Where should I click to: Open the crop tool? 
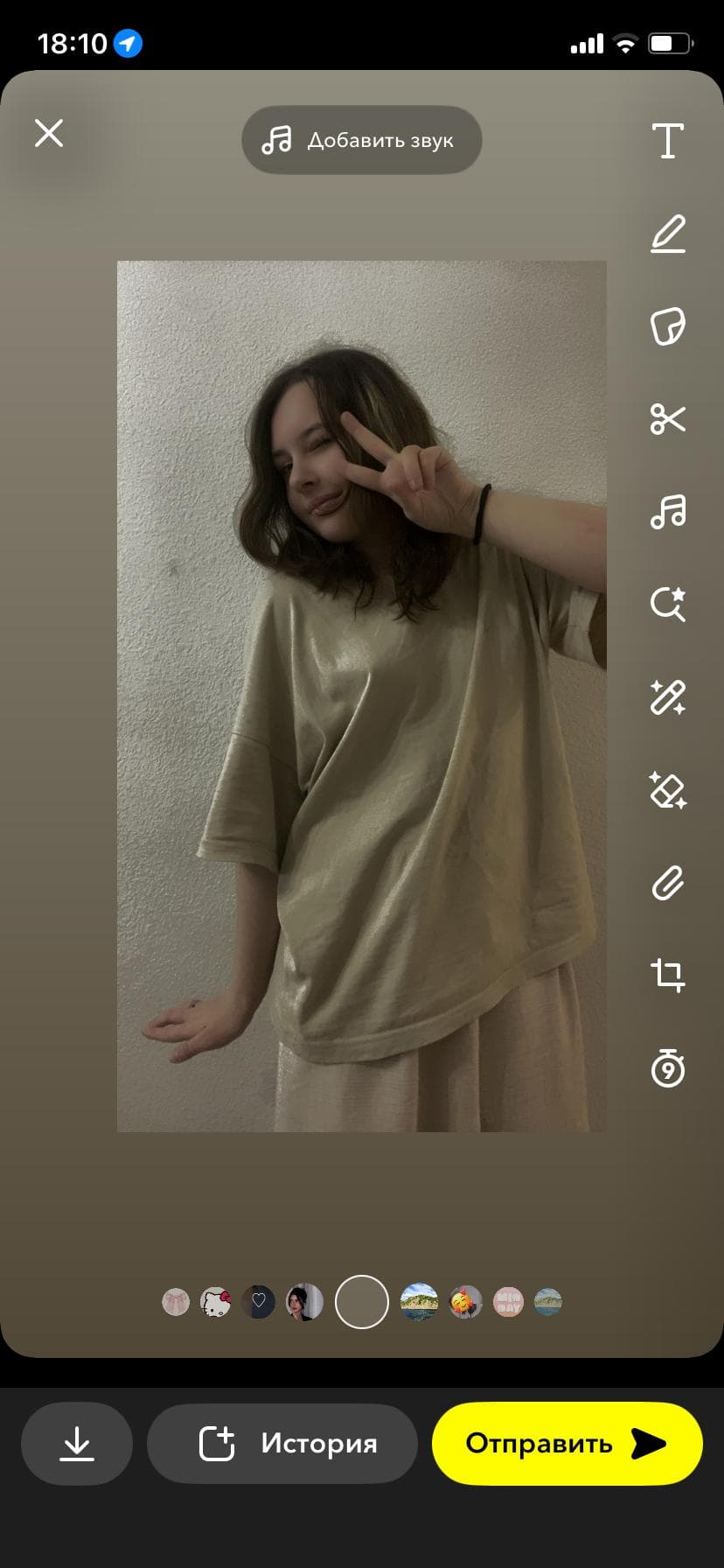[668, 975]
